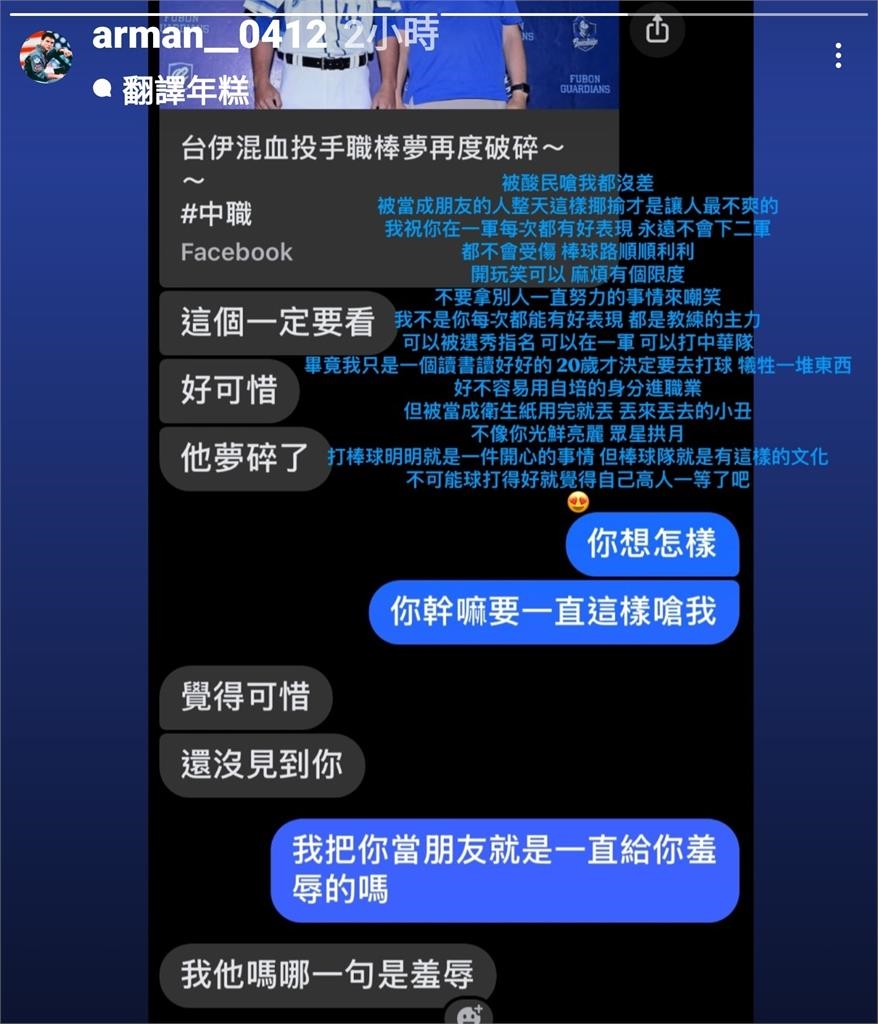Image resolution: width=878 pixels, height=1024 pixels.
Task: Open the 翻譯年糕 music label
Action: (184, 90)
